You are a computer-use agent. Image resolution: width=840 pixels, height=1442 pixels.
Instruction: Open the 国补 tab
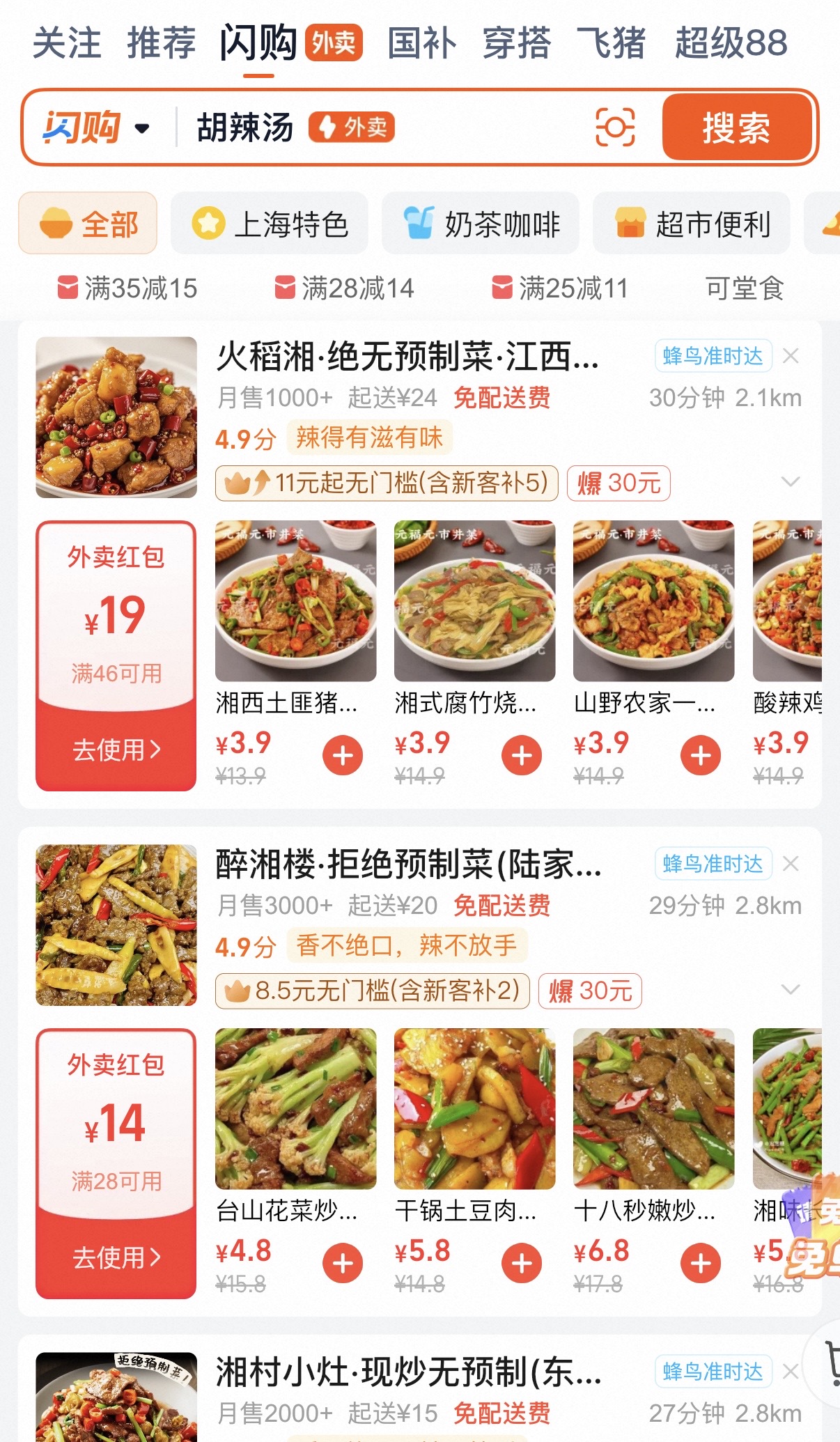(422, 43)
